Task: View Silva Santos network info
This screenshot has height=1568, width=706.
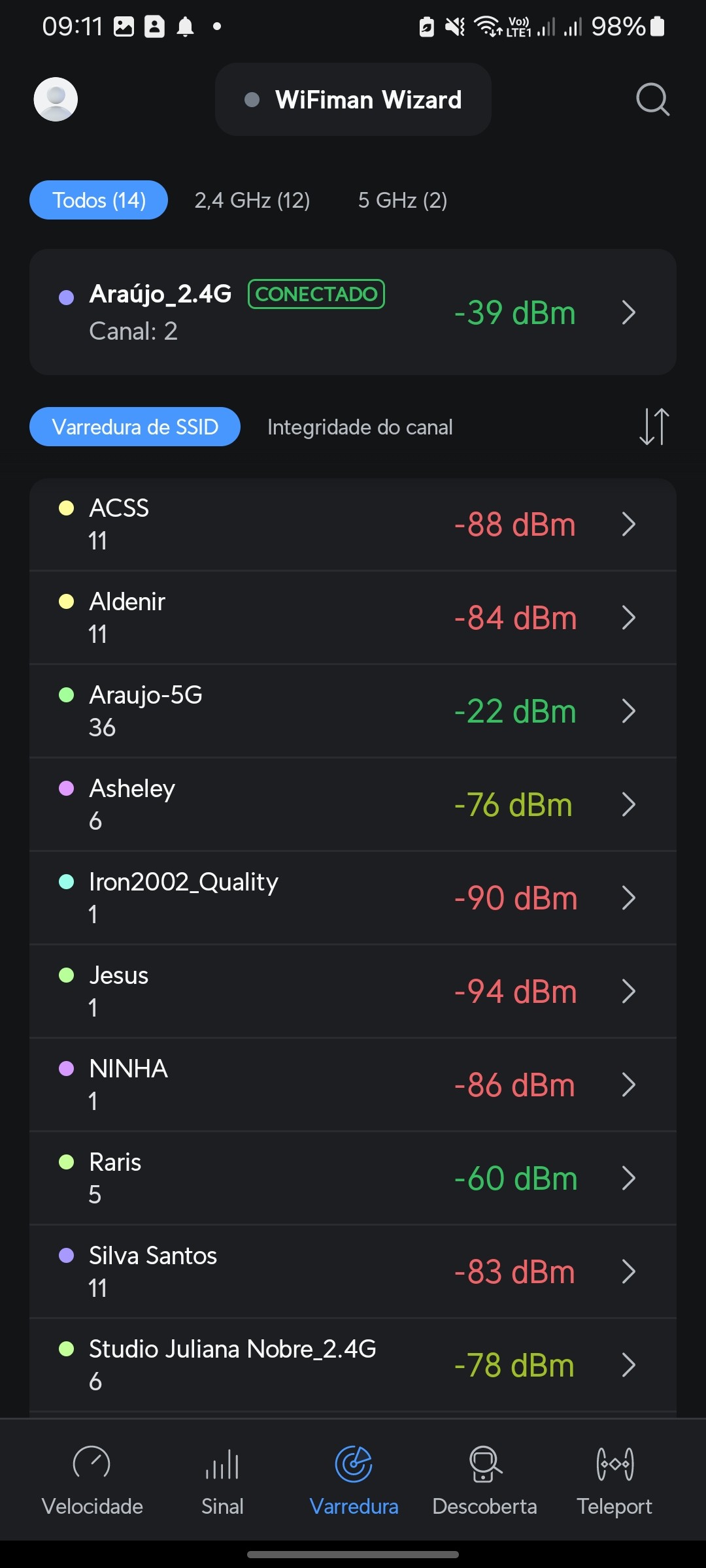Action: (353, 1272)
